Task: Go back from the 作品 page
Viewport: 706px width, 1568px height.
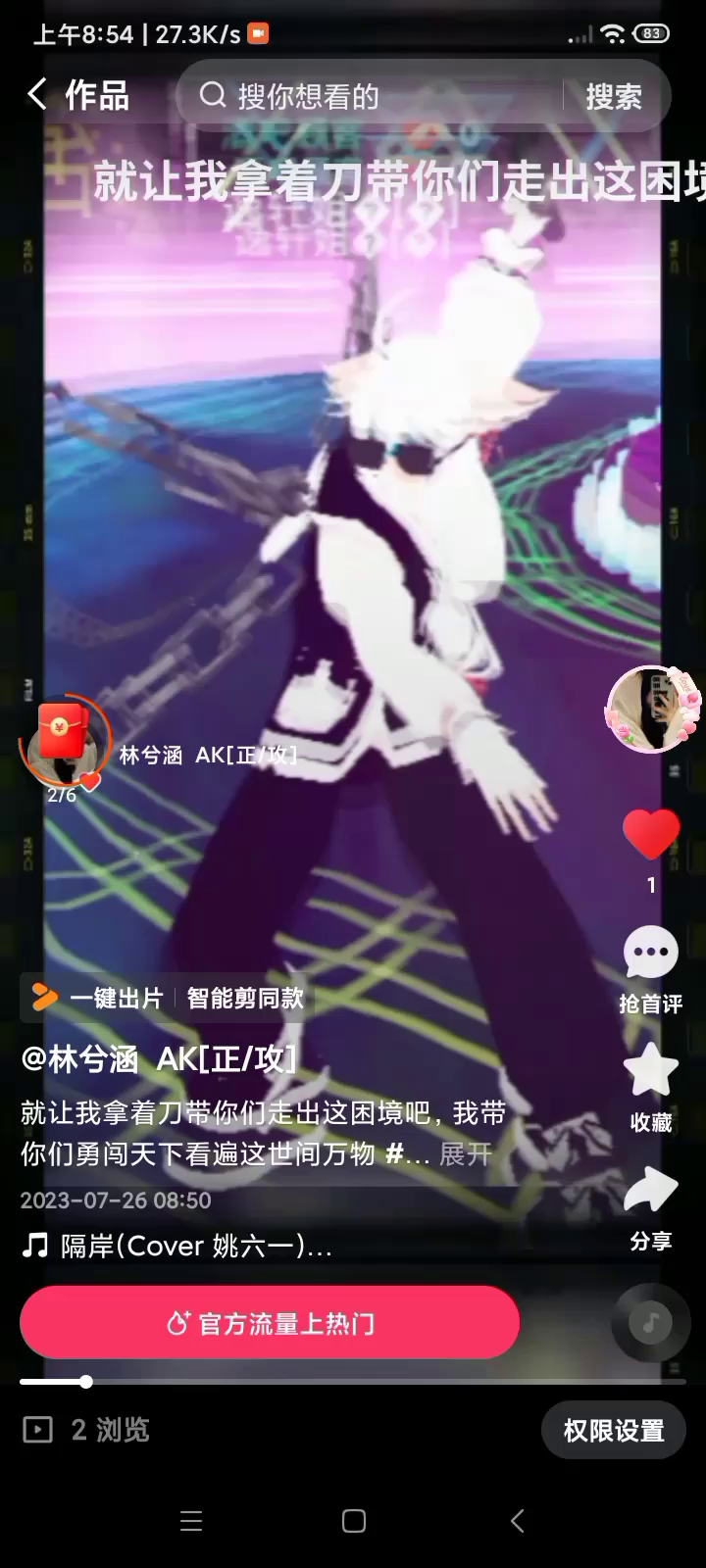Action: coord(37,95)
